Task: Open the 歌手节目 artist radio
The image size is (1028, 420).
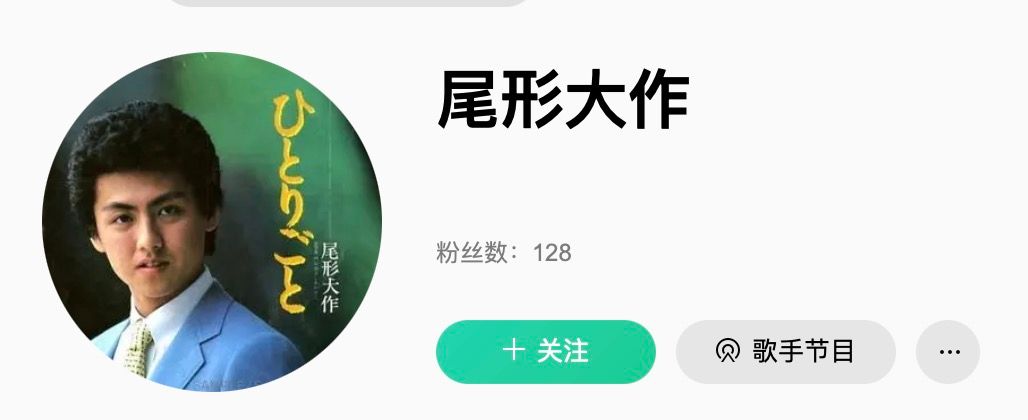Action: [x=785, y=352]
